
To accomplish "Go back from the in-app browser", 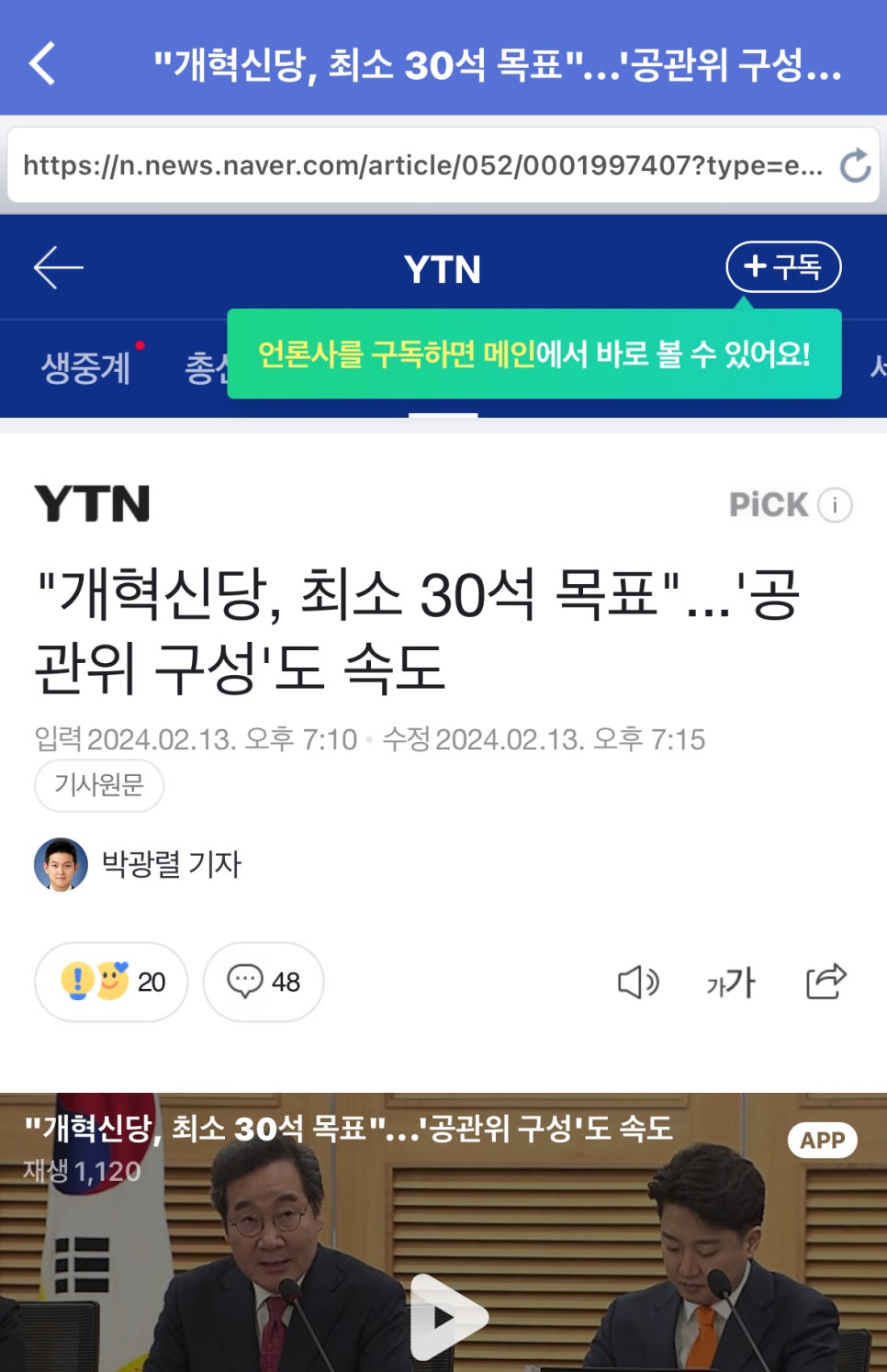I will click(x=42, y=63).
